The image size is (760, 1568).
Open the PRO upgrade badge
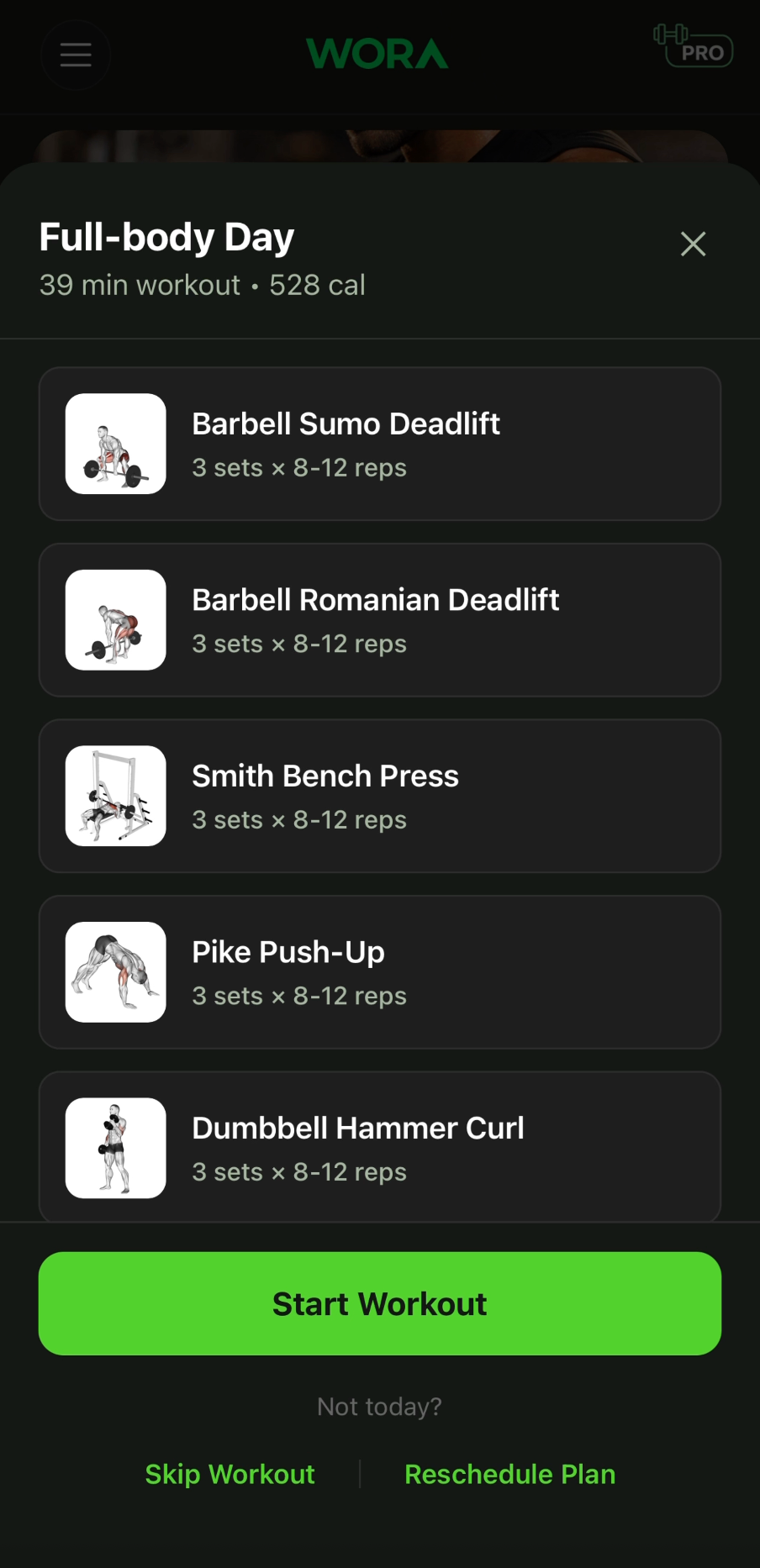[694, 47]
